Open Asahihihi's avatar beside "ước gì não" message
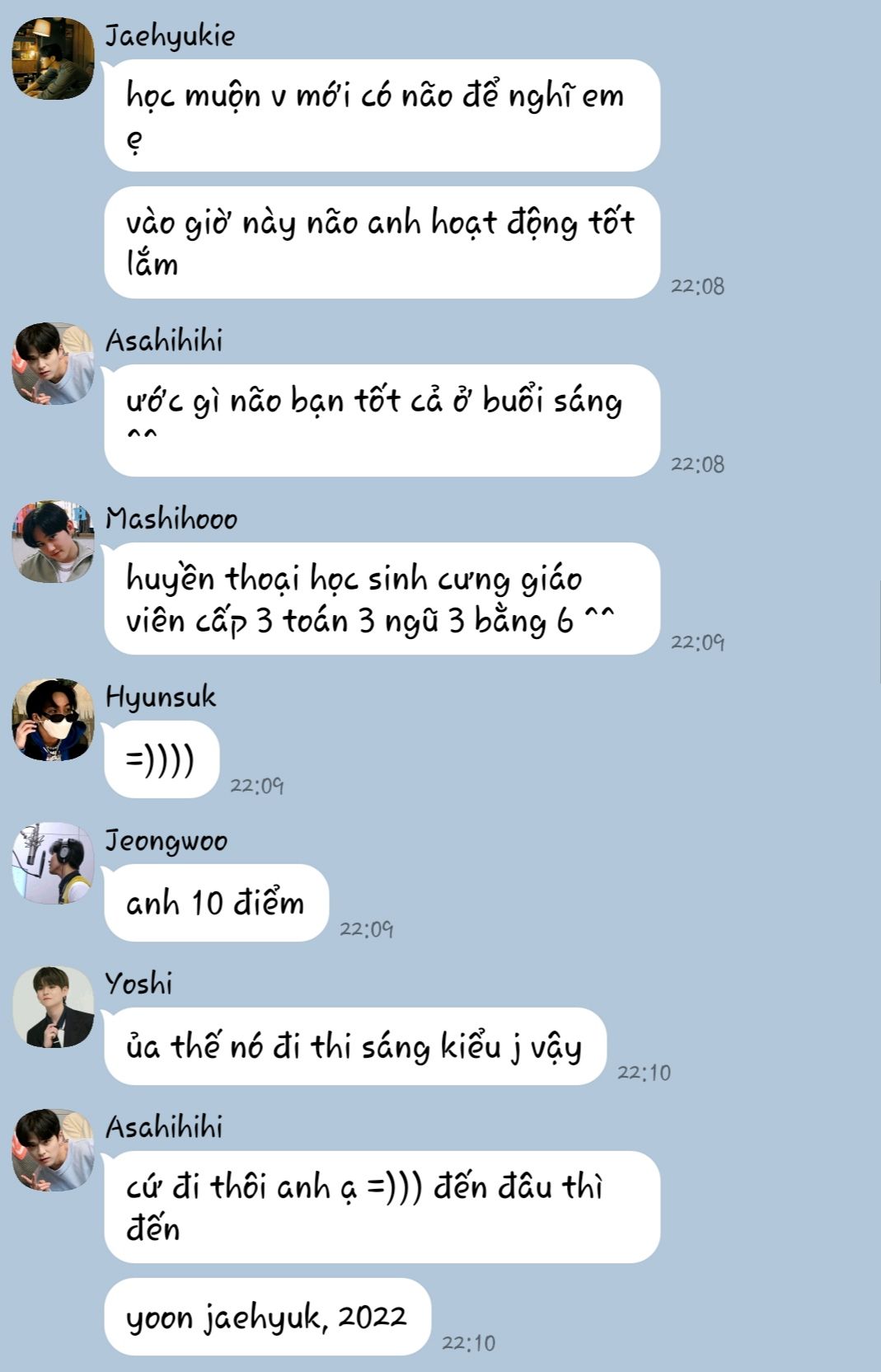This screenshot has width=881, height=1372. coord(53,364)
